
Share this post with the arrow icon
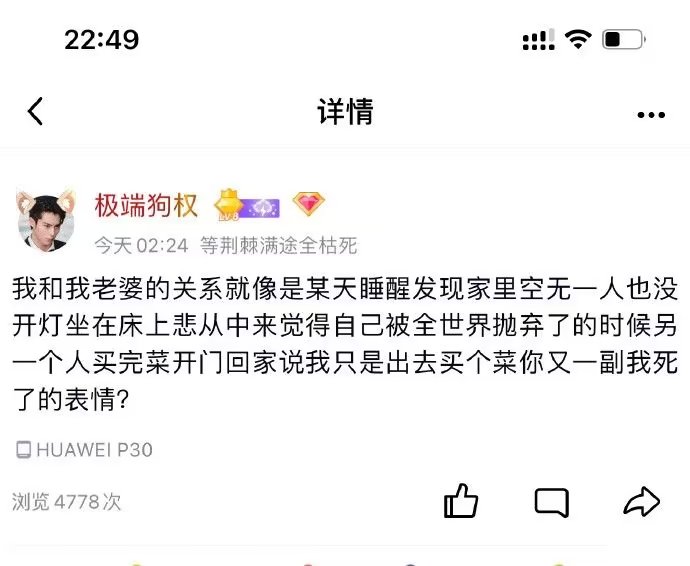point(641,500)
